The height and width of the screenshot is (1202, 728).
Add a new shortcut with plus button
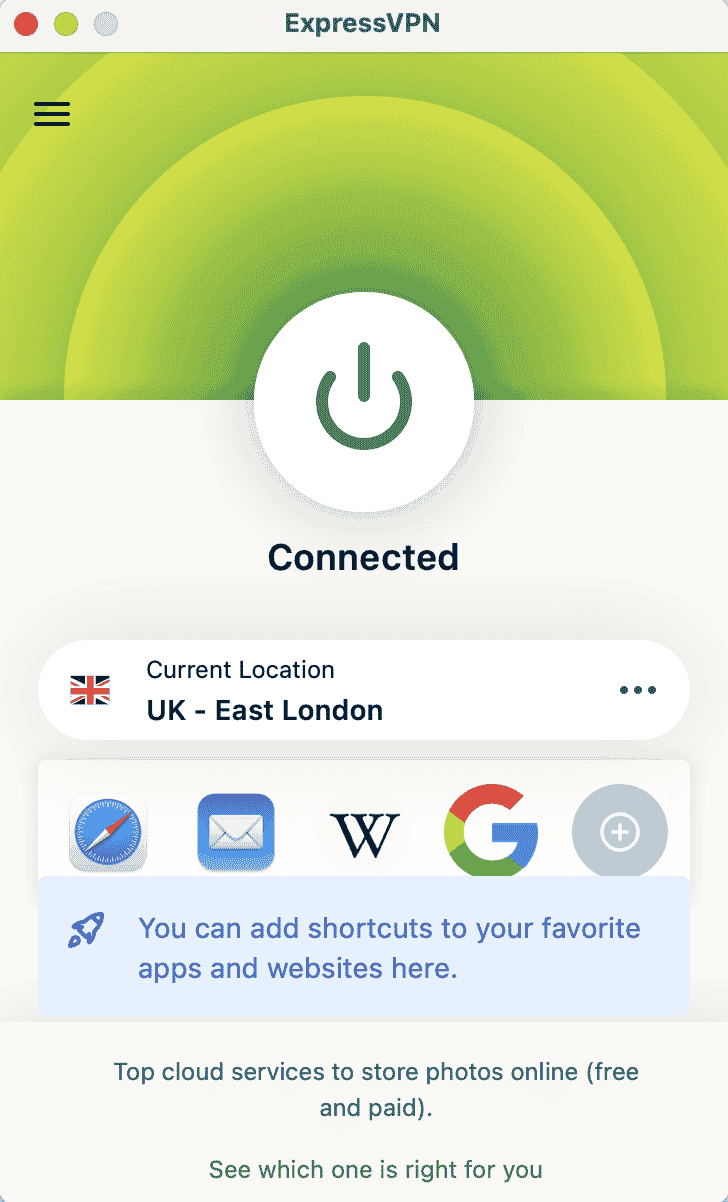pyautogui.click(x=619, y=832)
